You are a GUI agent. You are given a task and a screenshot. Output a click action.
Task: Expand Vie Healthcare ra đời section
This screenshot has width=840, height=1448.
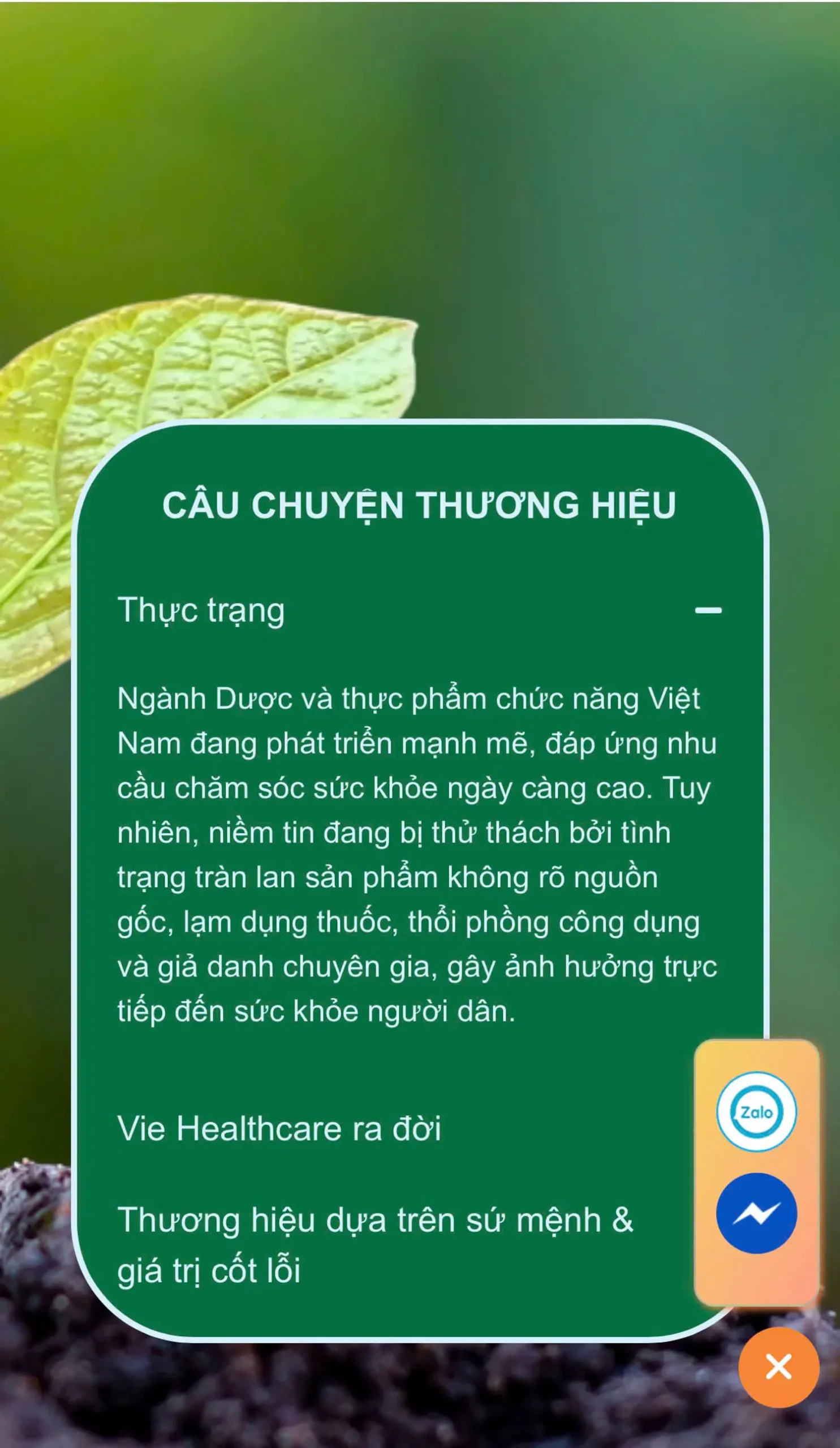coord(279,1128)
